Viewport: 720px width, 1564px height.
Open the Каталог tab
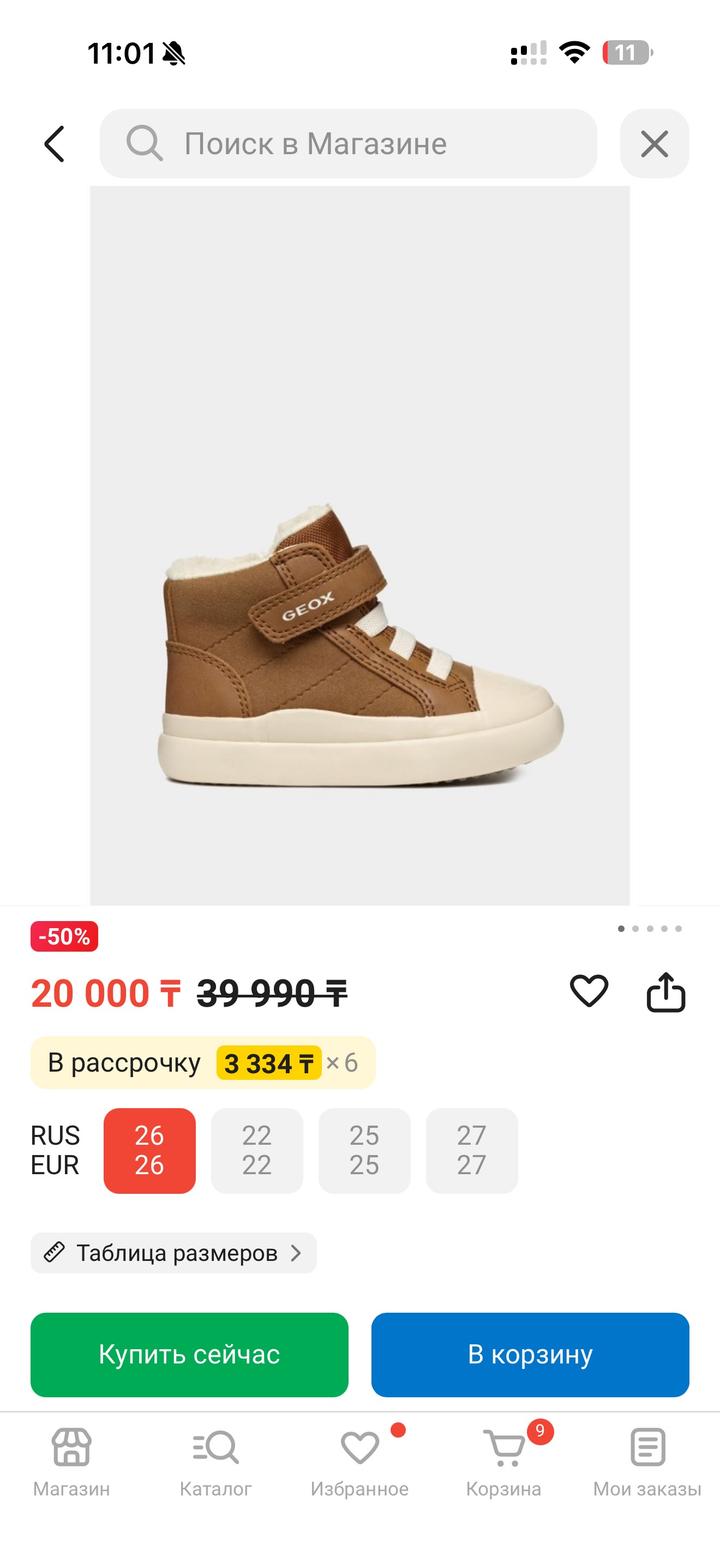click(x=215, y=1462)
